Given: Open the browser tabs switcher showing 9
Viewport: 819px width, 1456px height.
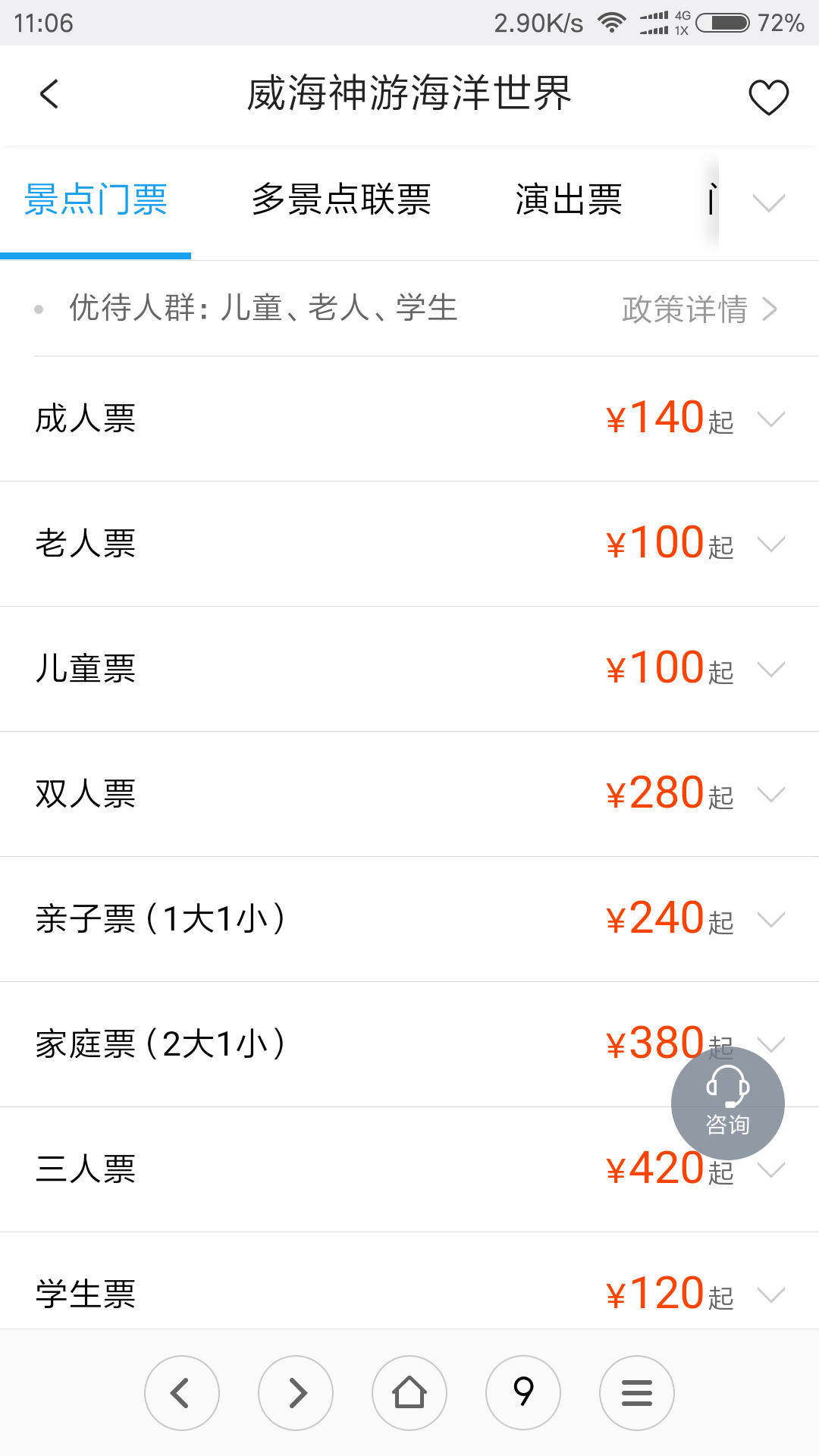Looking at the screenshot, I should (x=523, y=1393).
